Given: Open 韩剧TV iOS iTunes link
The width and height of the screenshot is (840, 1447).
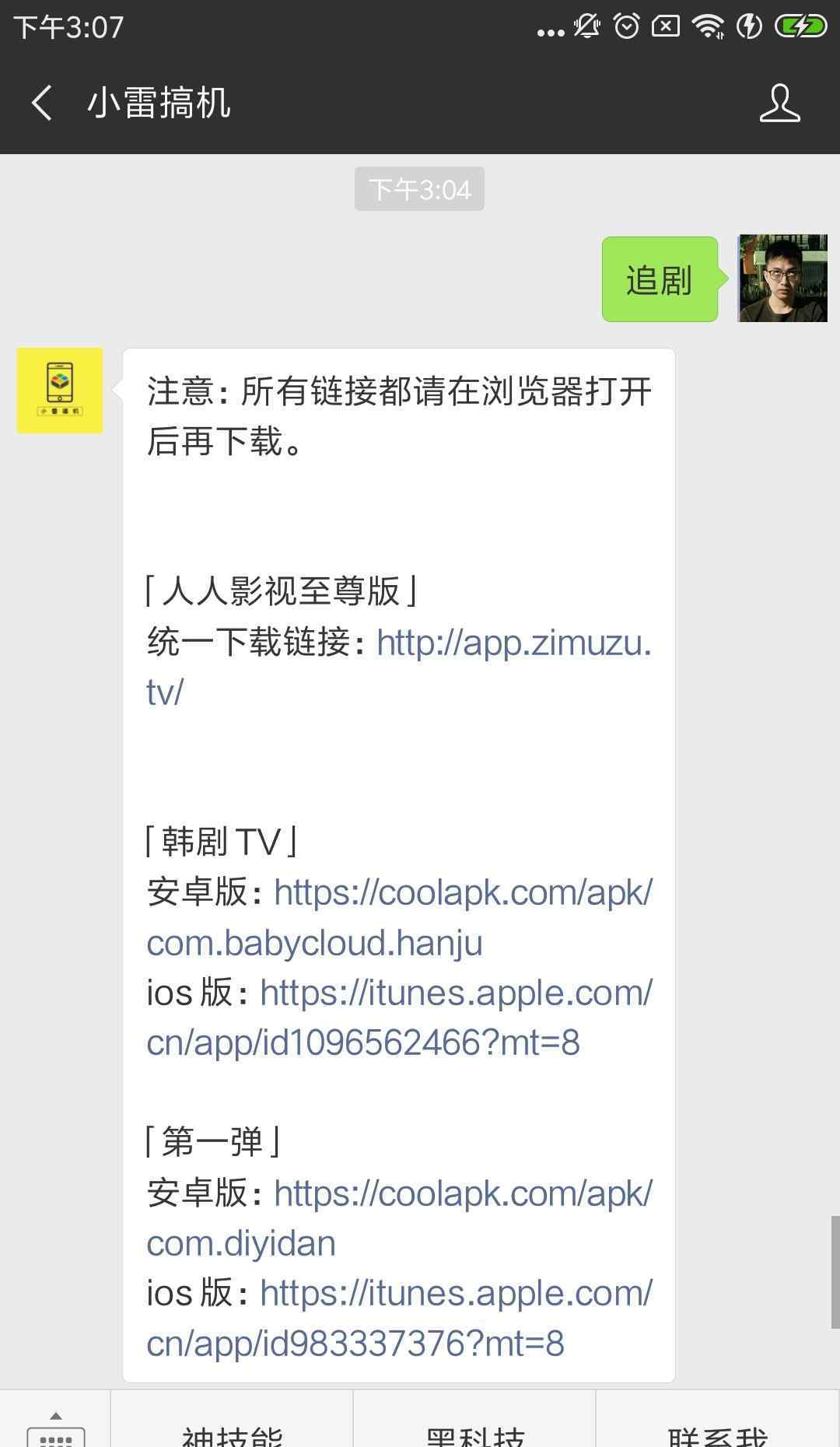Looking at the screenshot, I should coord(456,993).
